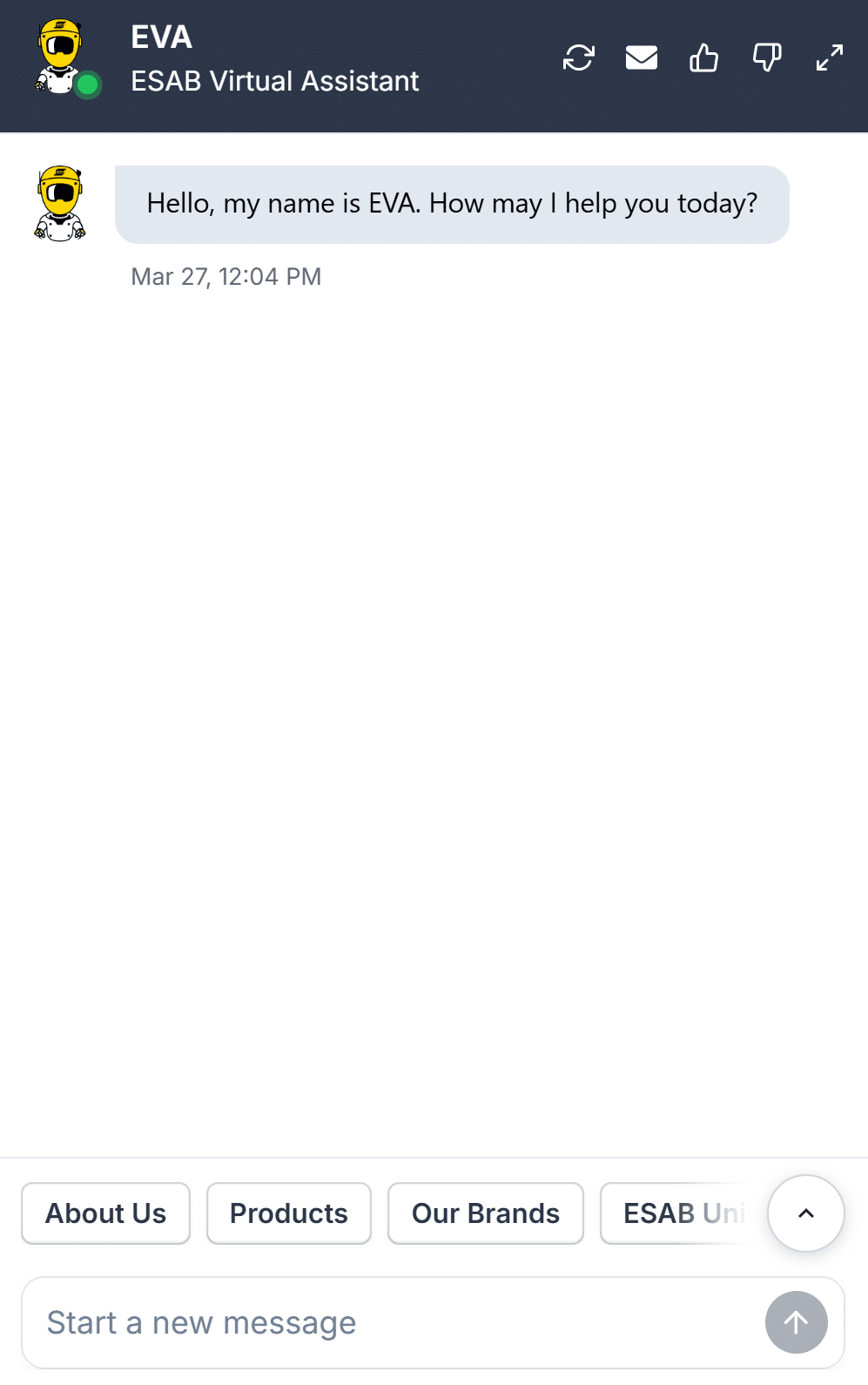This screenshot has width=868, height=1385.
Task: Expand the quick reply suggestions list
Action: pos(806,1213)
